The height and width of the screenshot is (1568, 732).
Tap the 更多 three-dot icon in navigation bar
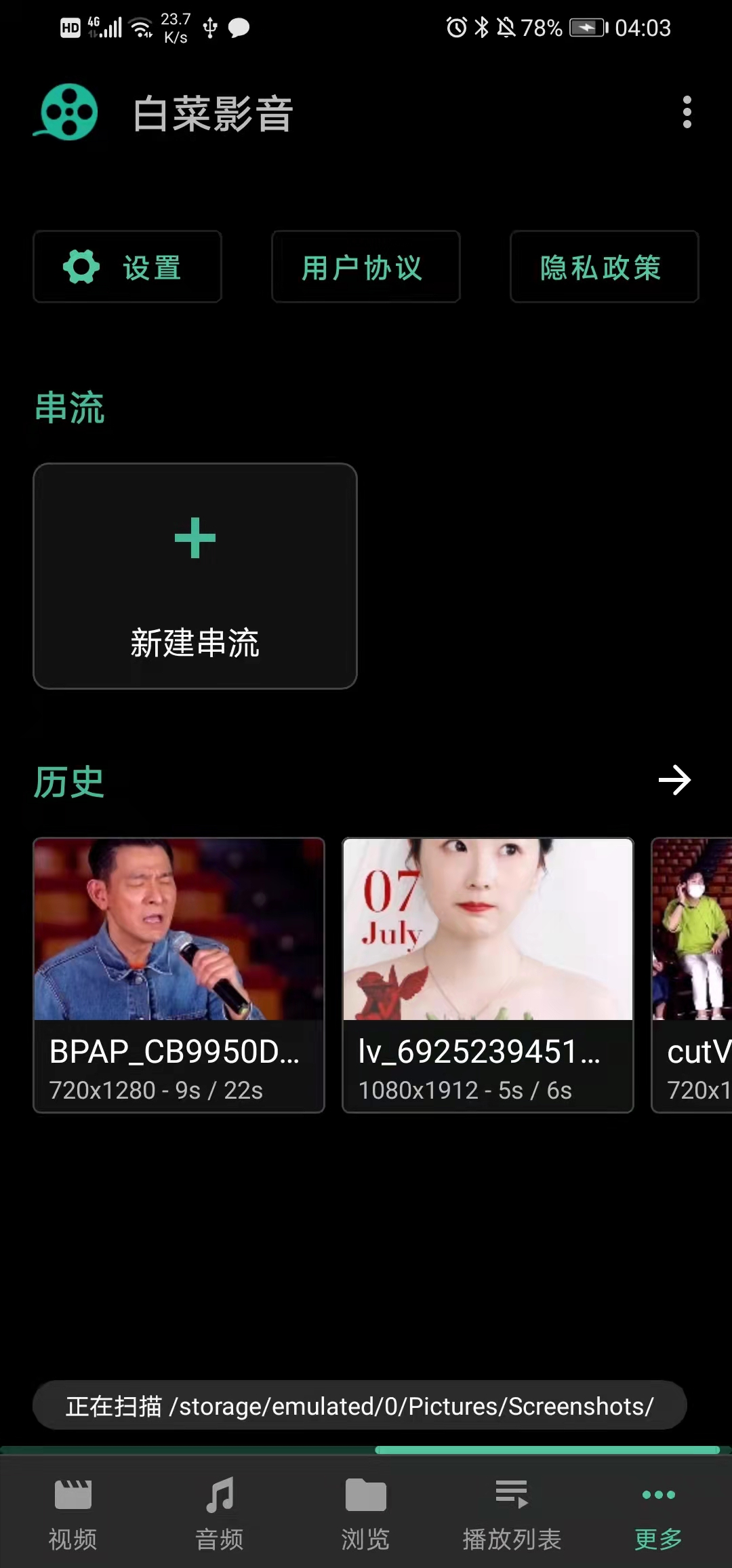[x=658, y=1495]
